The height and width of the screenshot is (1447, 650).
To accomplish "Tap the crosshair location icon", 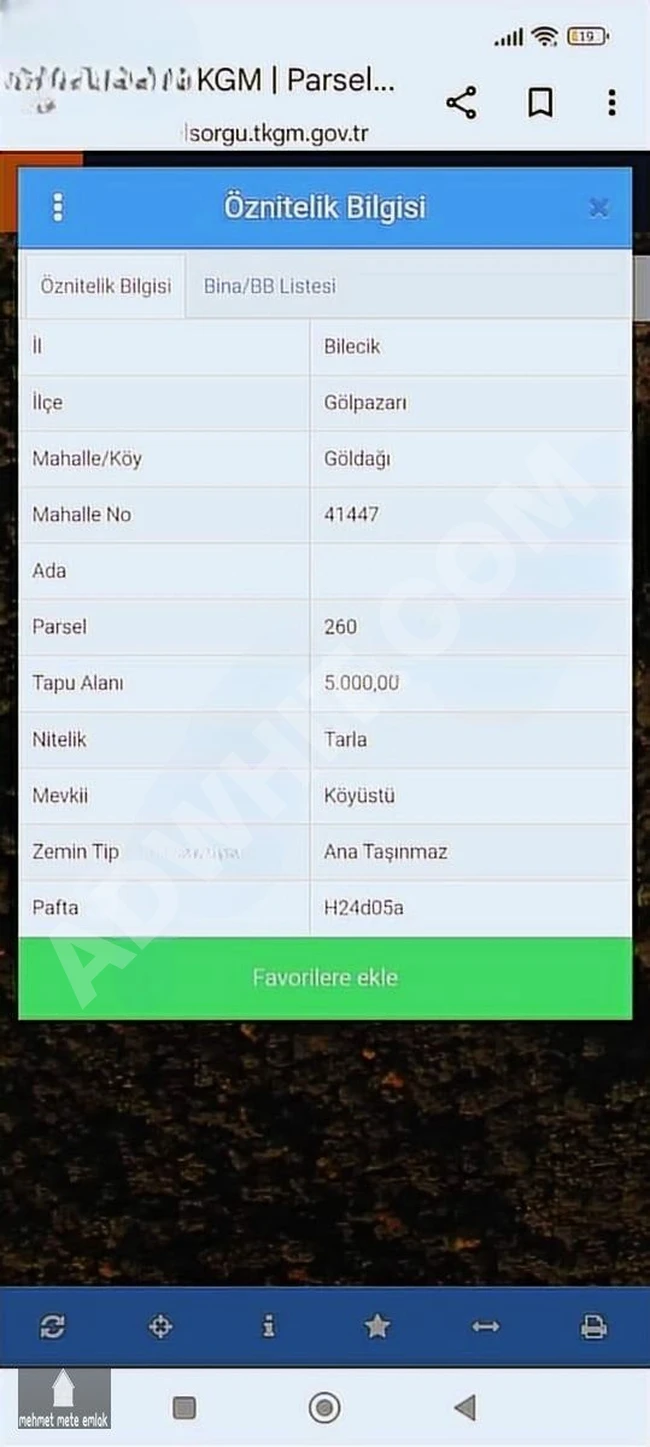I will click(x=161, y=1326).
